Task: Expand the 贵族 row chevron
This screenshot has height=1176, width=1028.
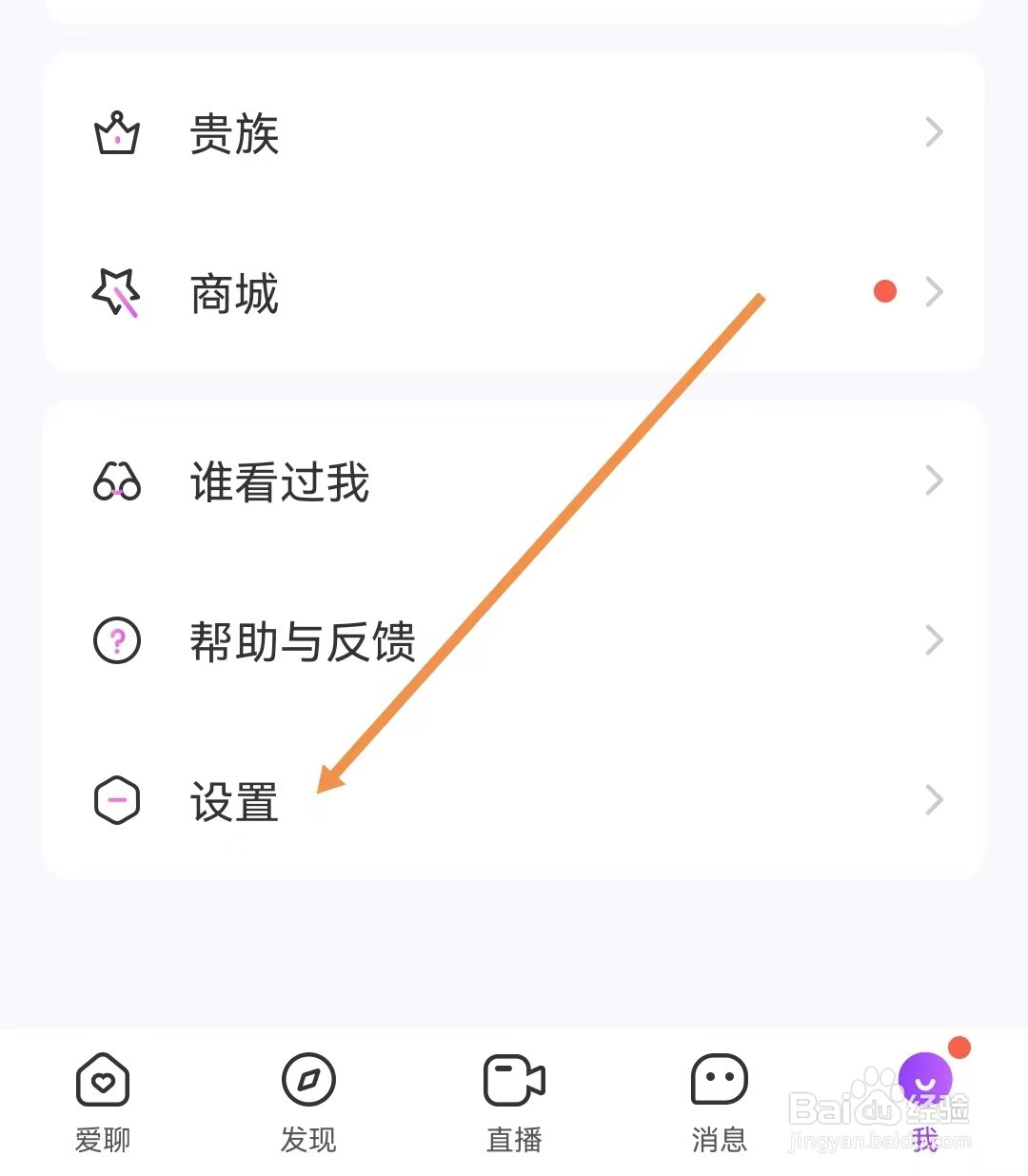Action: [934, 133]
